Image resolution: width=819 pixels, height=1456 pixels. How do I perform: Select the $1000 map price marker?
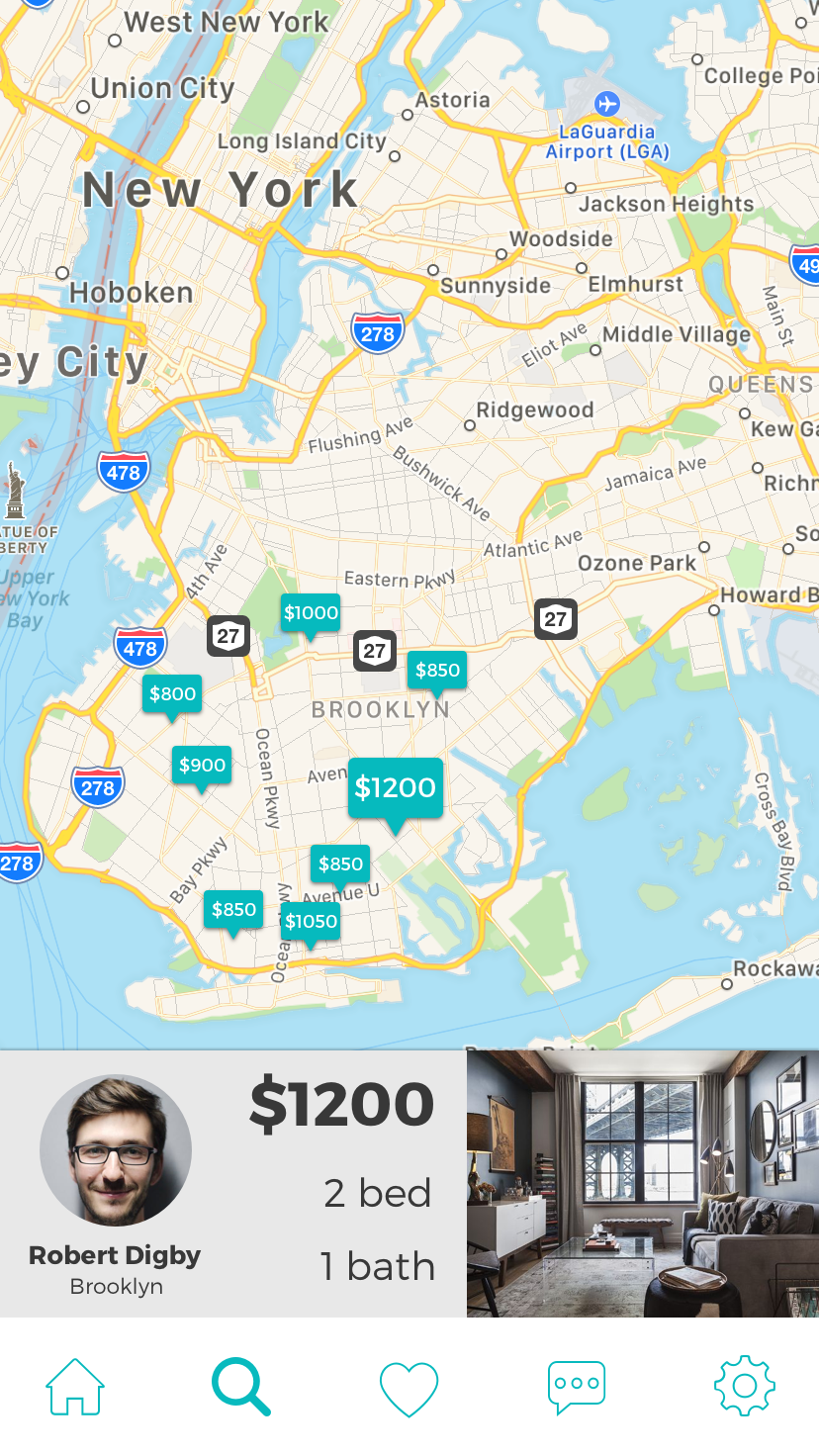tap(311, 613)
